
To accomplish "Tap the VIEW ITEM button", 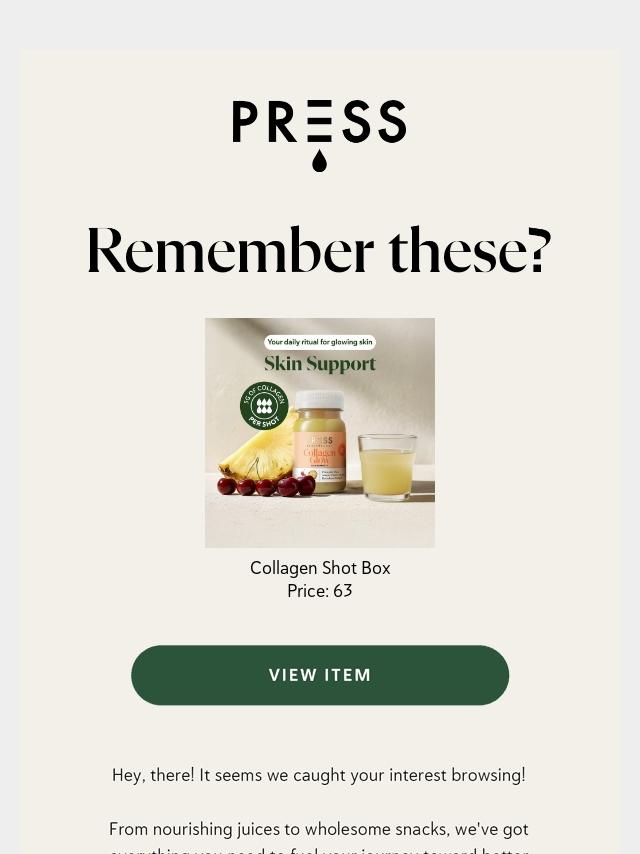I will (320, 675).
